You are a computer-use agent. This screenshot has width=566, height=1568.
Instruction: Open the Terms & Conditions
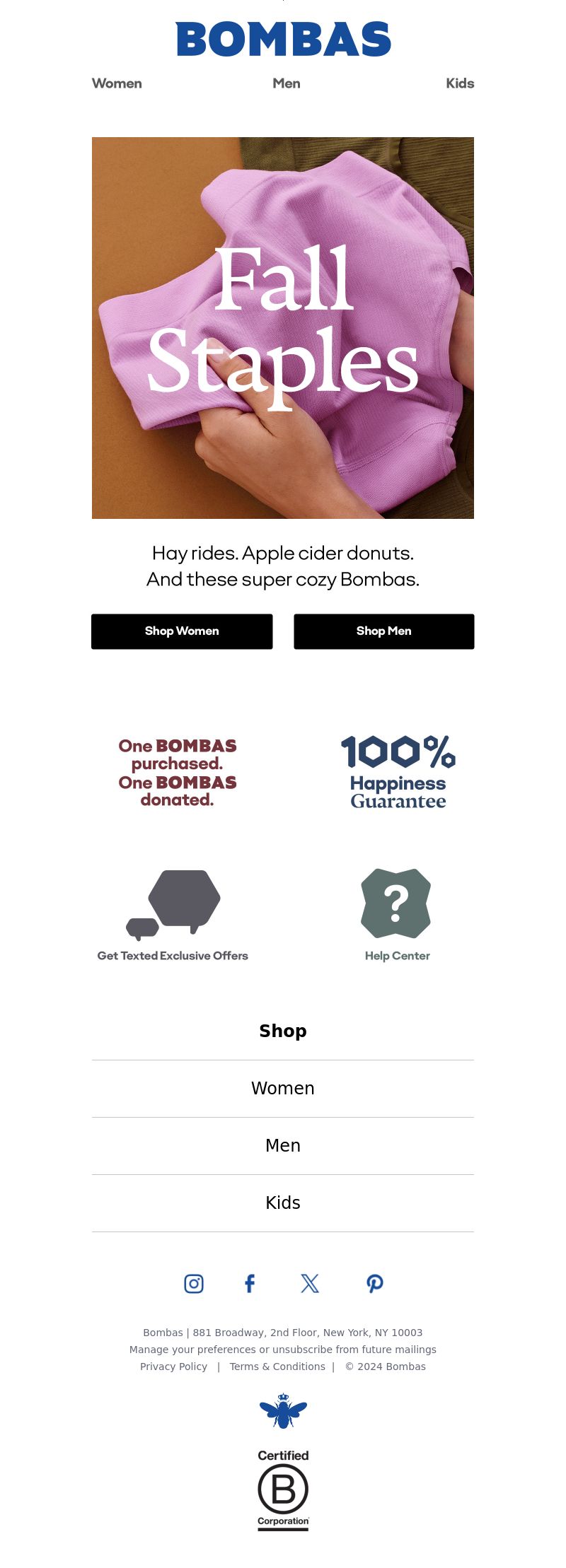277,1367
